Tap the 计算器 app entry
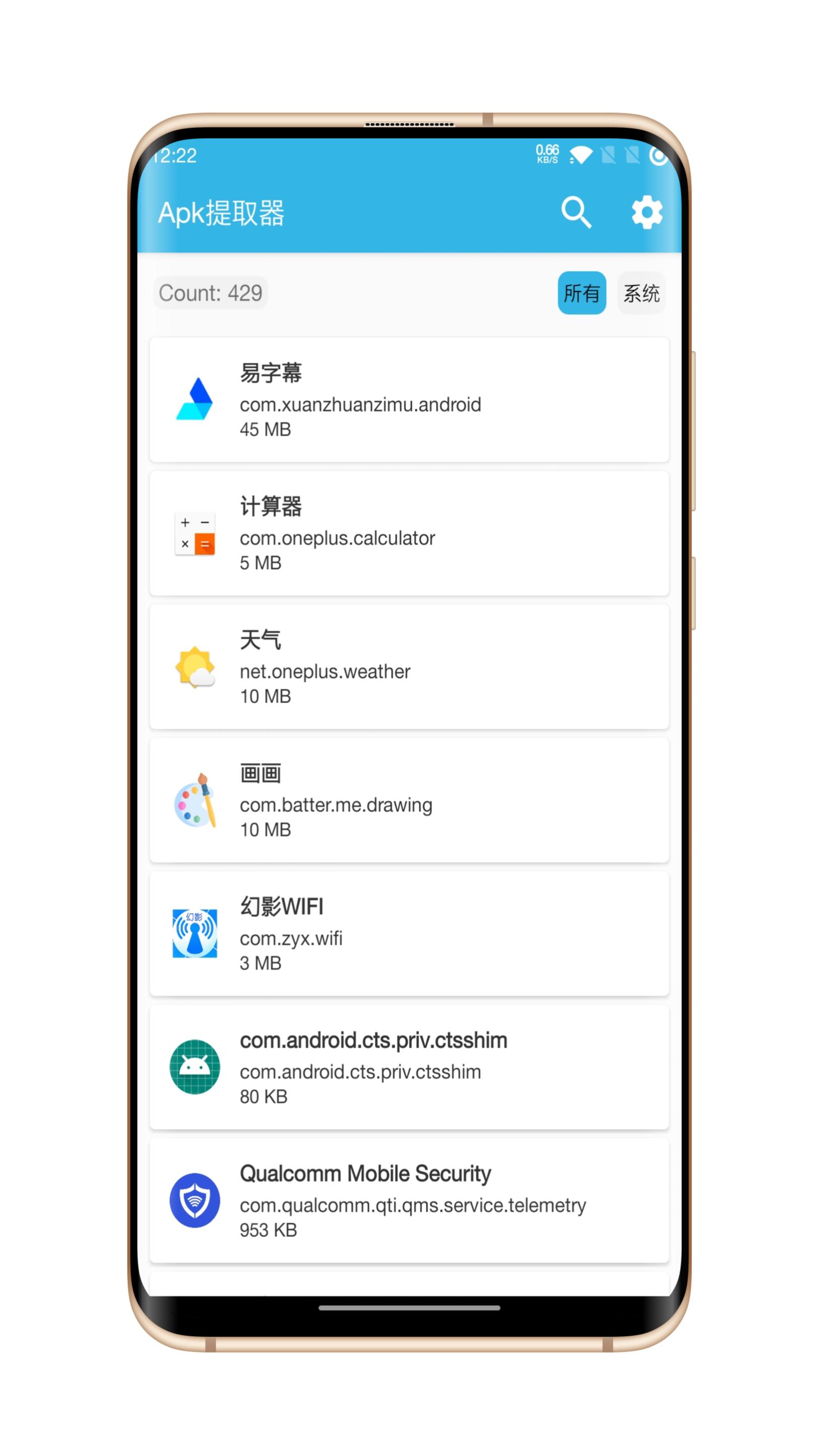The height and width of the screenshot is (1456, 819). coord(409,533)
